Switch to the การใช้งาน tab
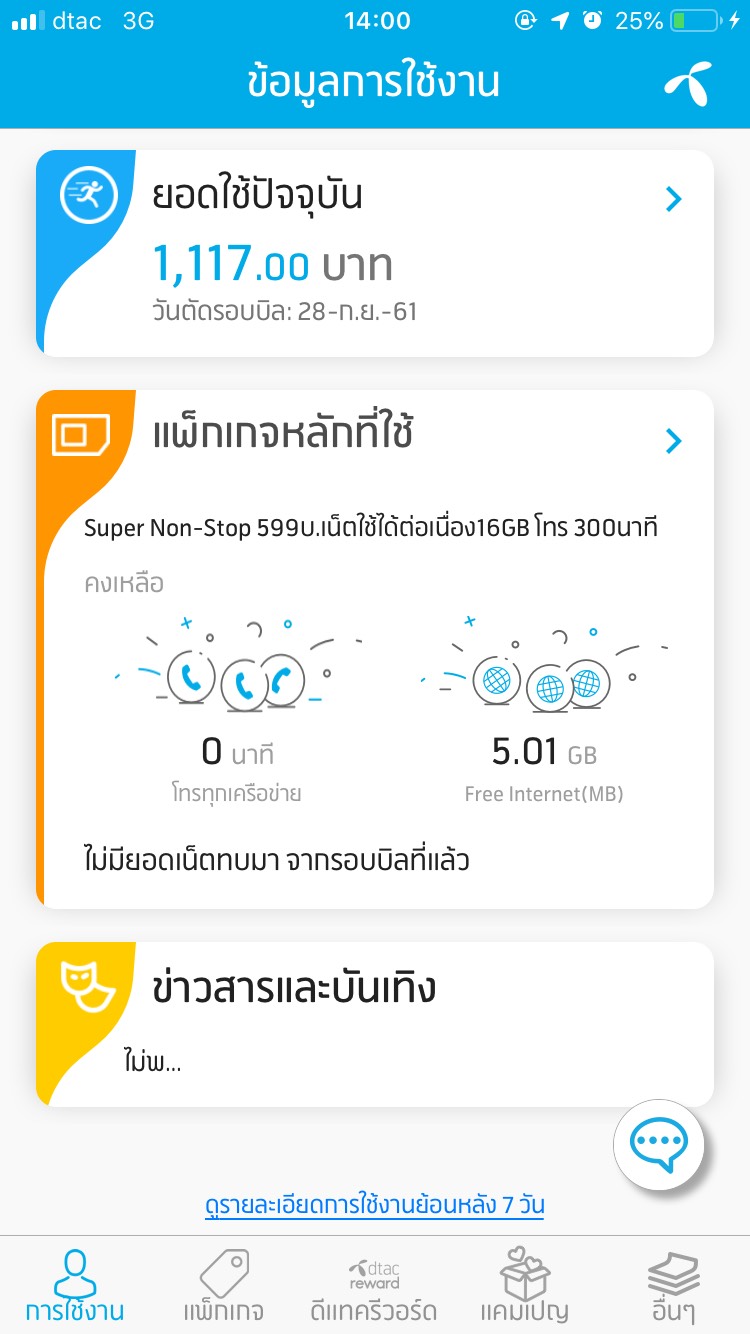750x1334 pixels. (x=75, y=1286)
